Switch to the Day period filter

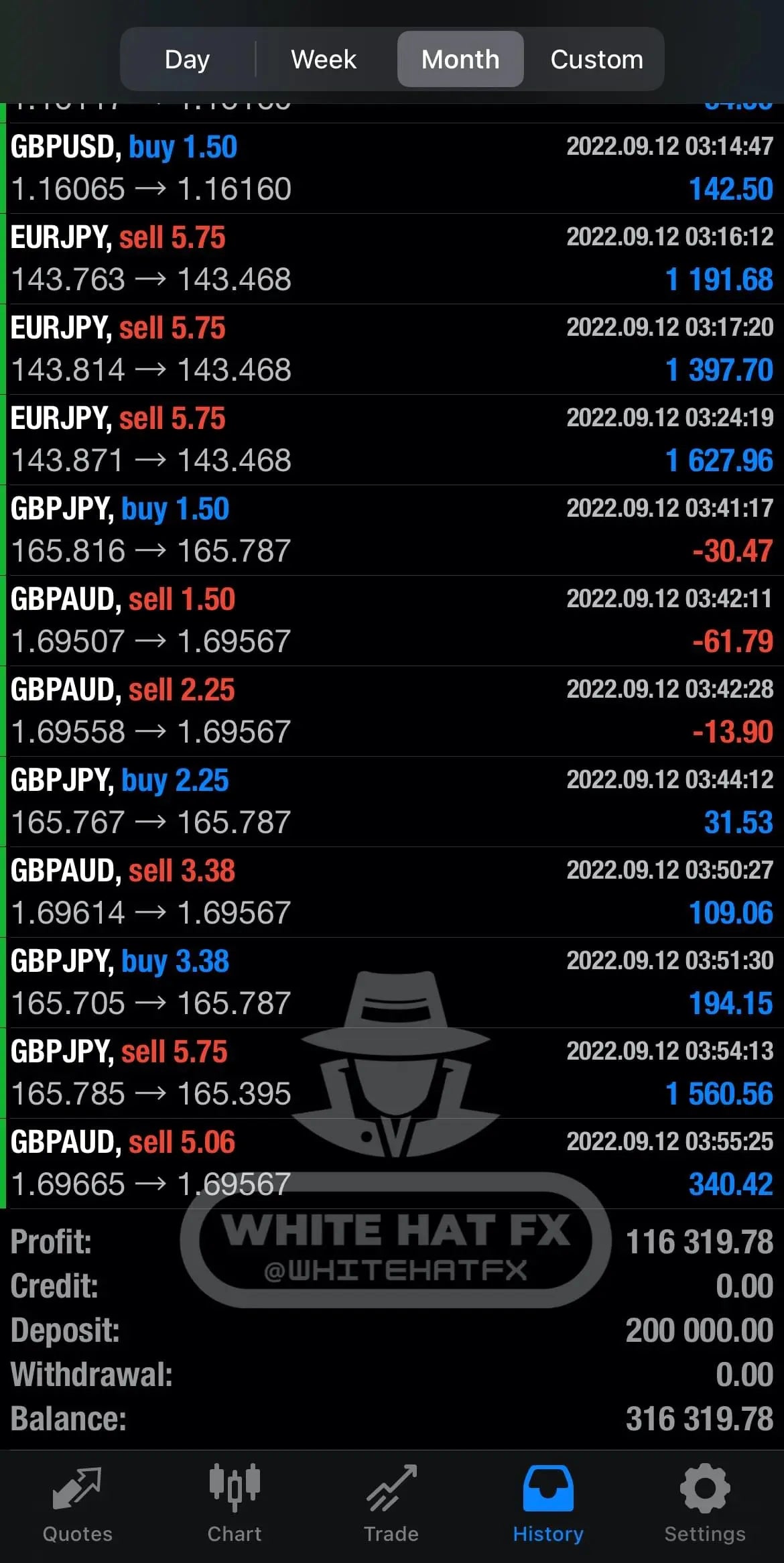187,59
